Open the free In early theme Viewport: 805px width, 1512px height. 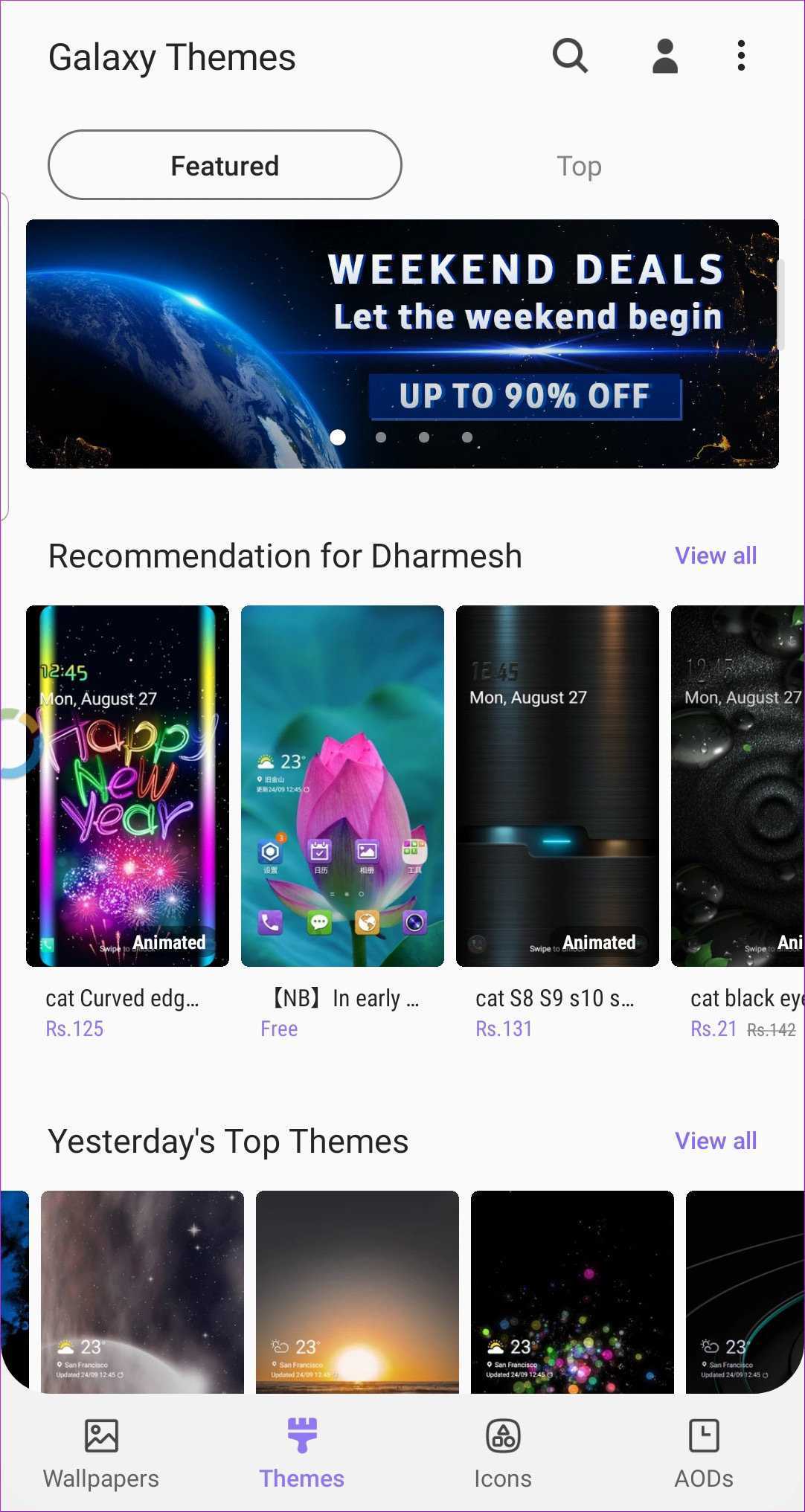pos(342,786)
